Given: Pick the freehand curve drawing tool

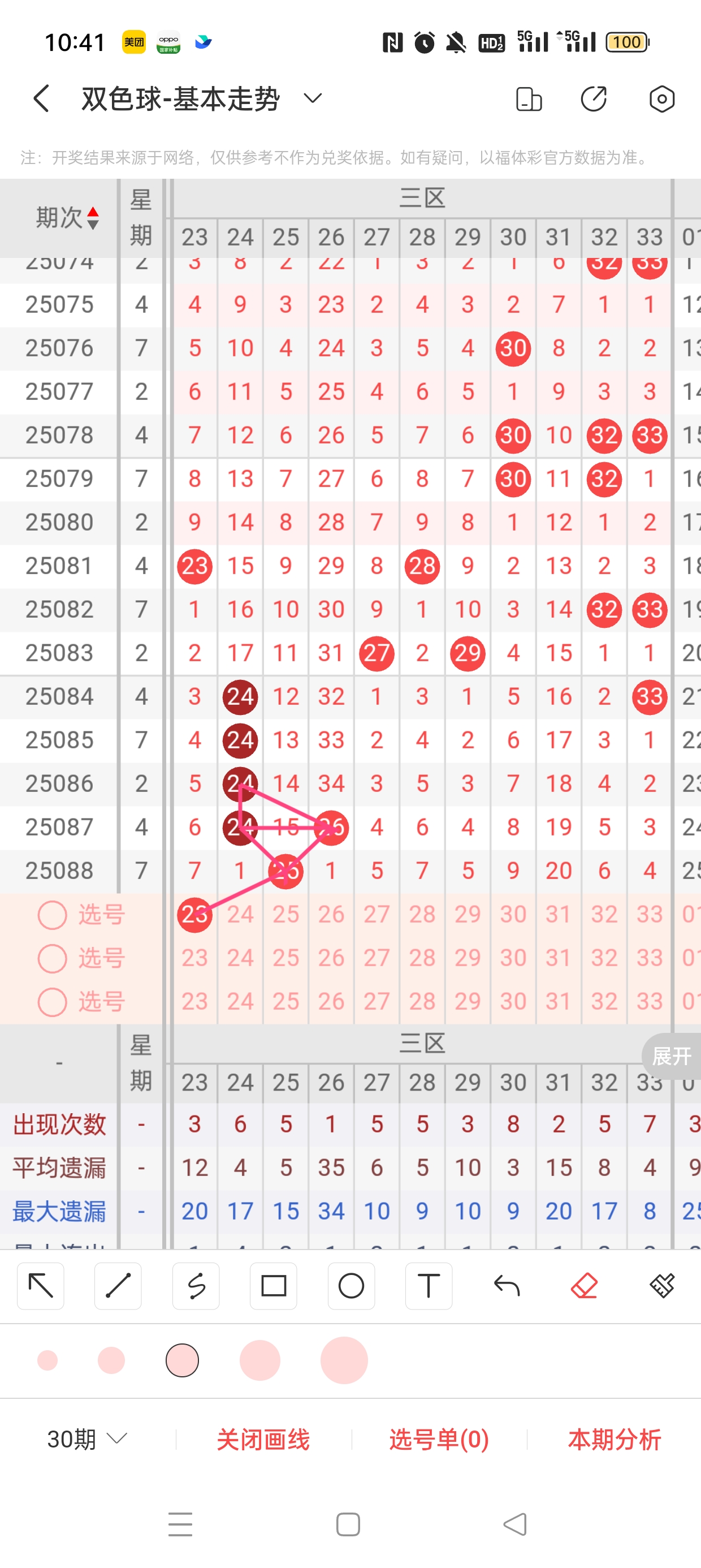Looking at the screenshot, I should pos(196,1286).
